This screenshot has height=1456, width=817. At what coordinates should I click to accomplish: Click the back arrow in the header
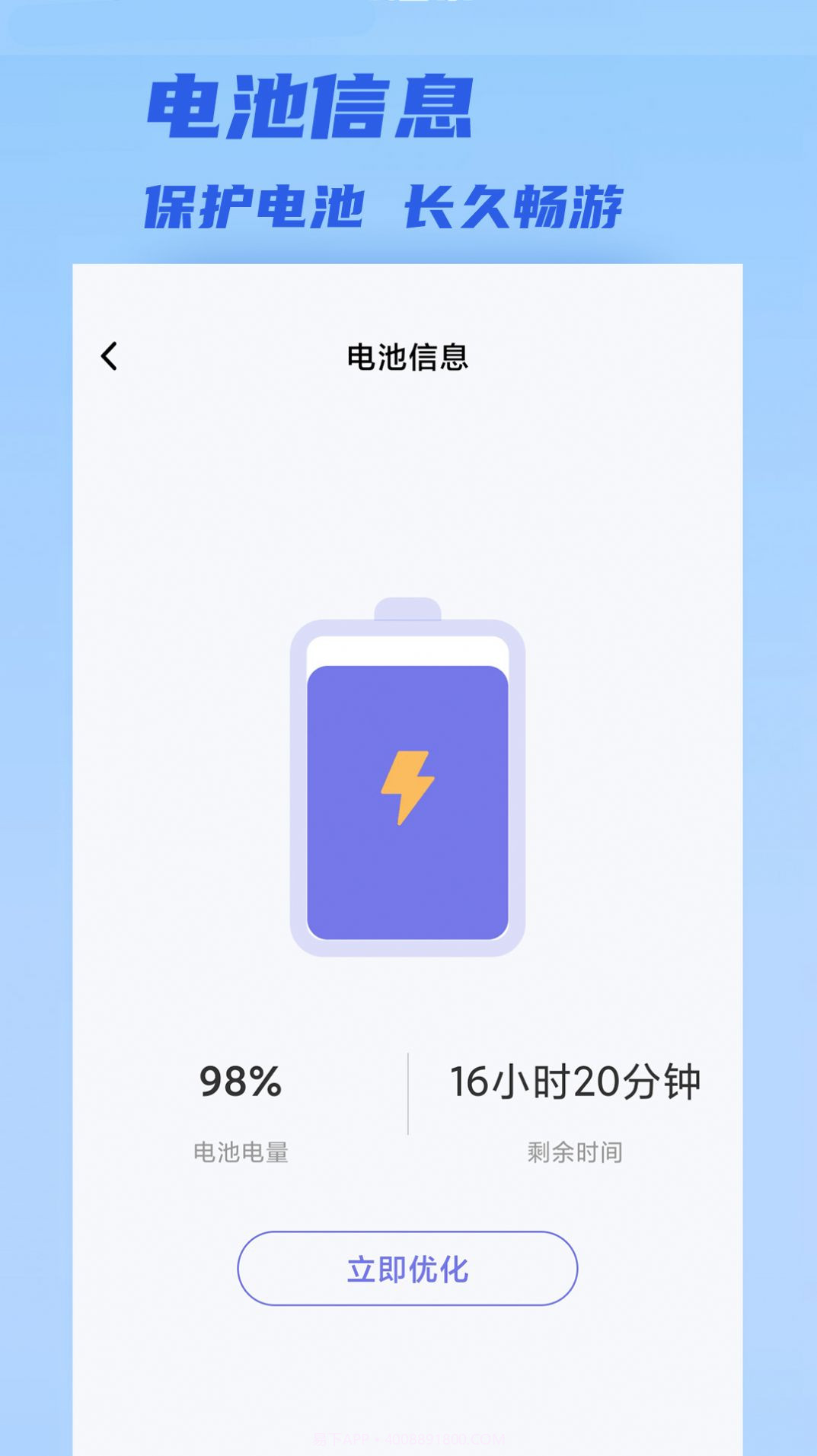[x=110, y=358]
